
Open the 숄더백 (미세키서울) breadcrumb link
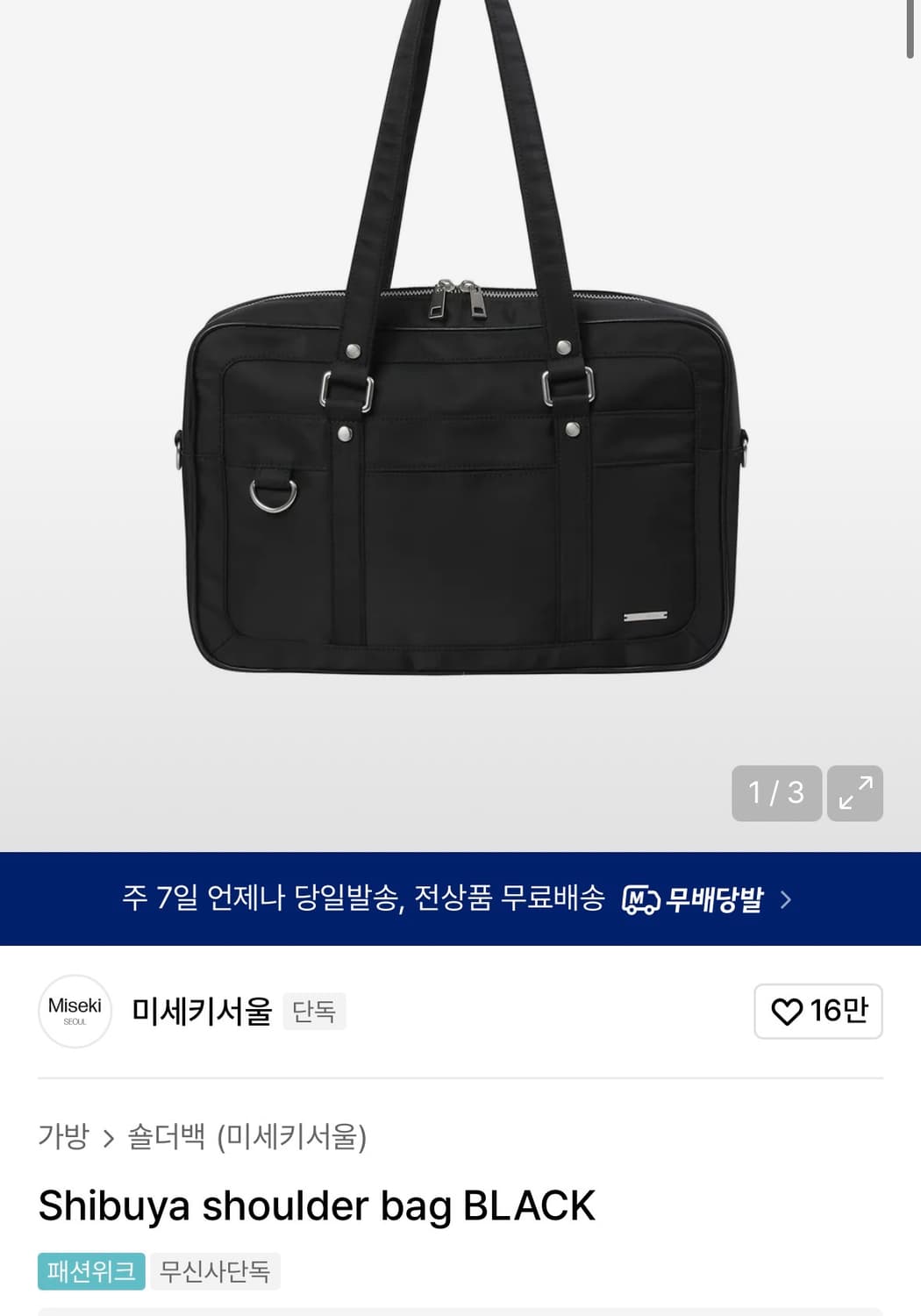[250, 1138]
